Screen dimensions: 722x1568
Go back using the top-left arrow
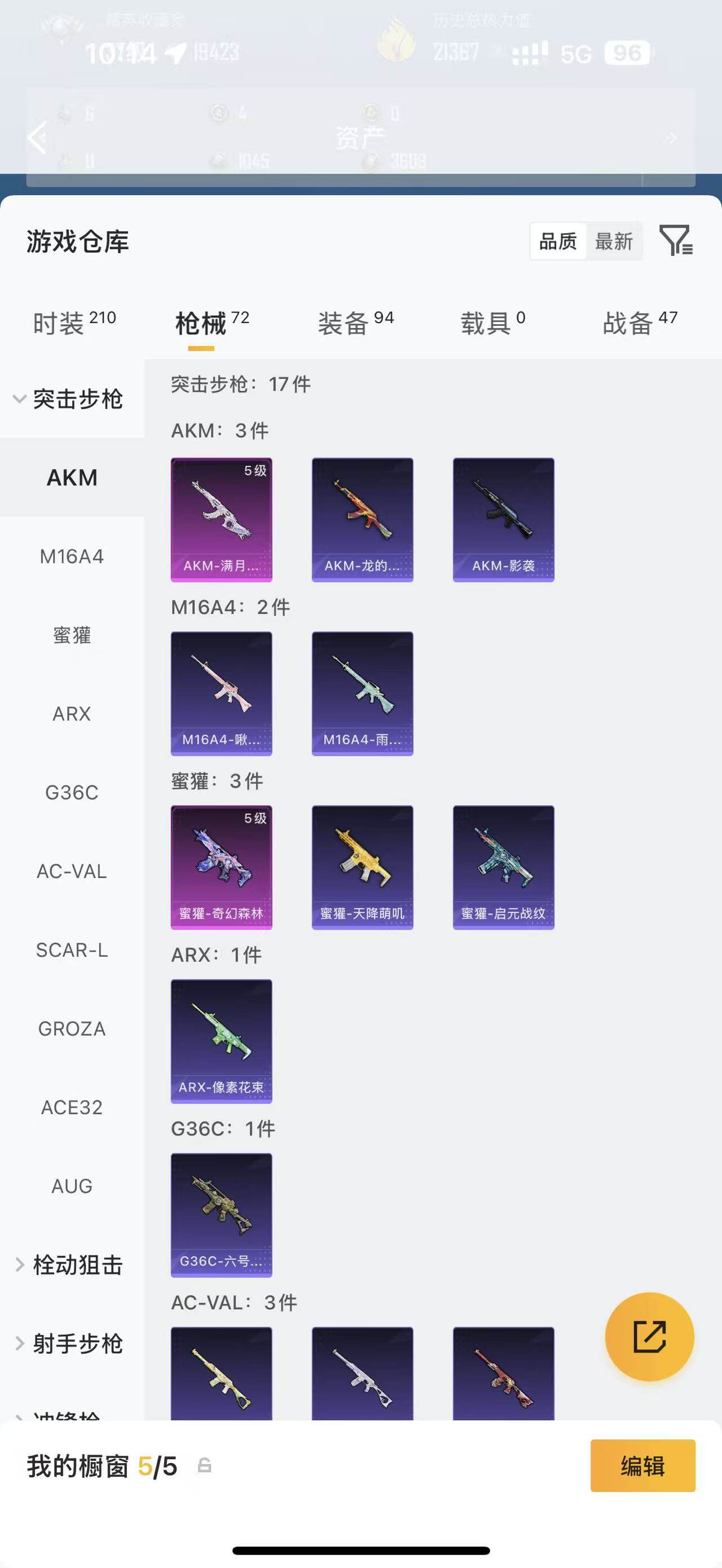coord(37,138)
